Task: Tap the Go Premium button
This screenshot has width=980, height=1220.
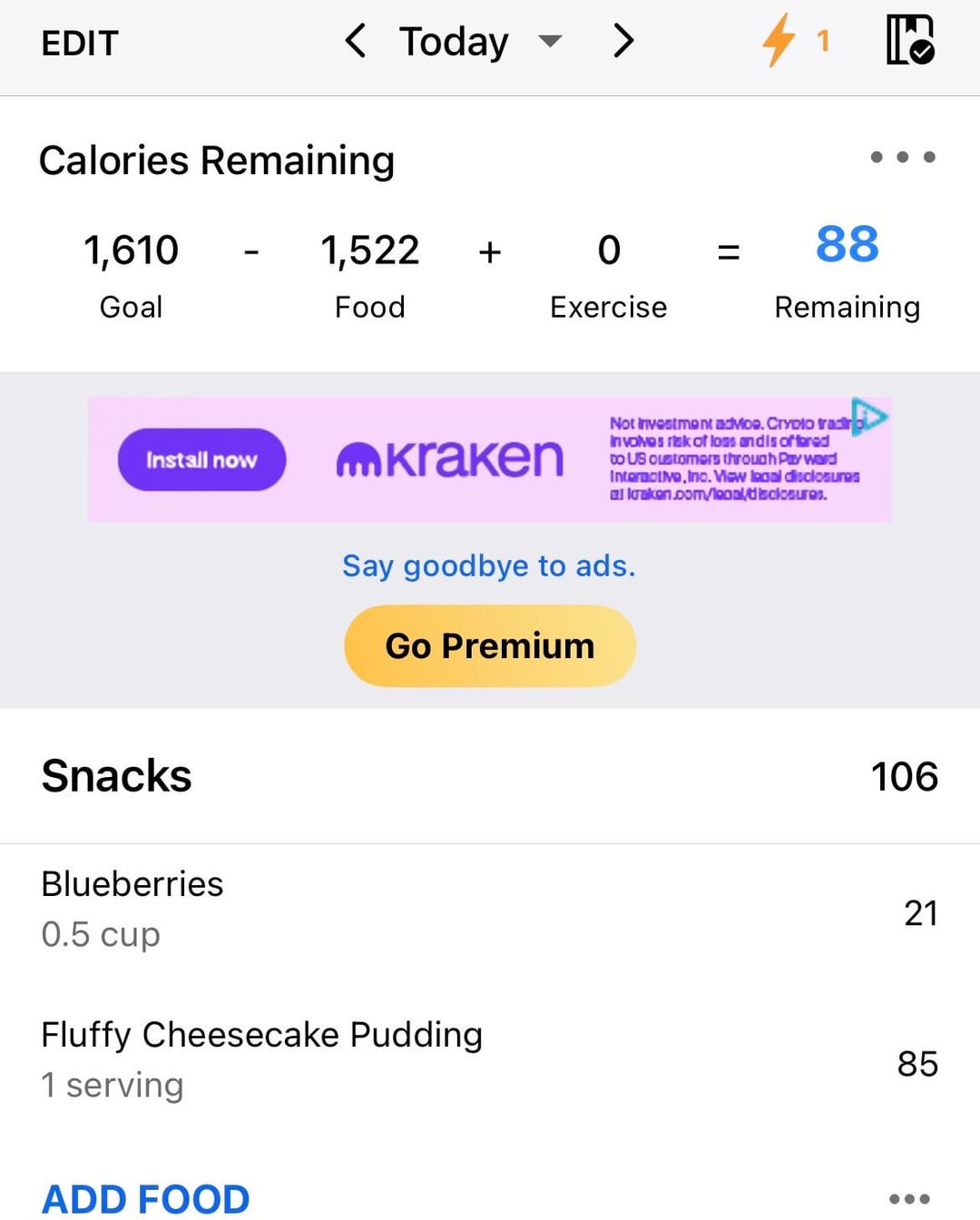Action: tap(490, 645)
